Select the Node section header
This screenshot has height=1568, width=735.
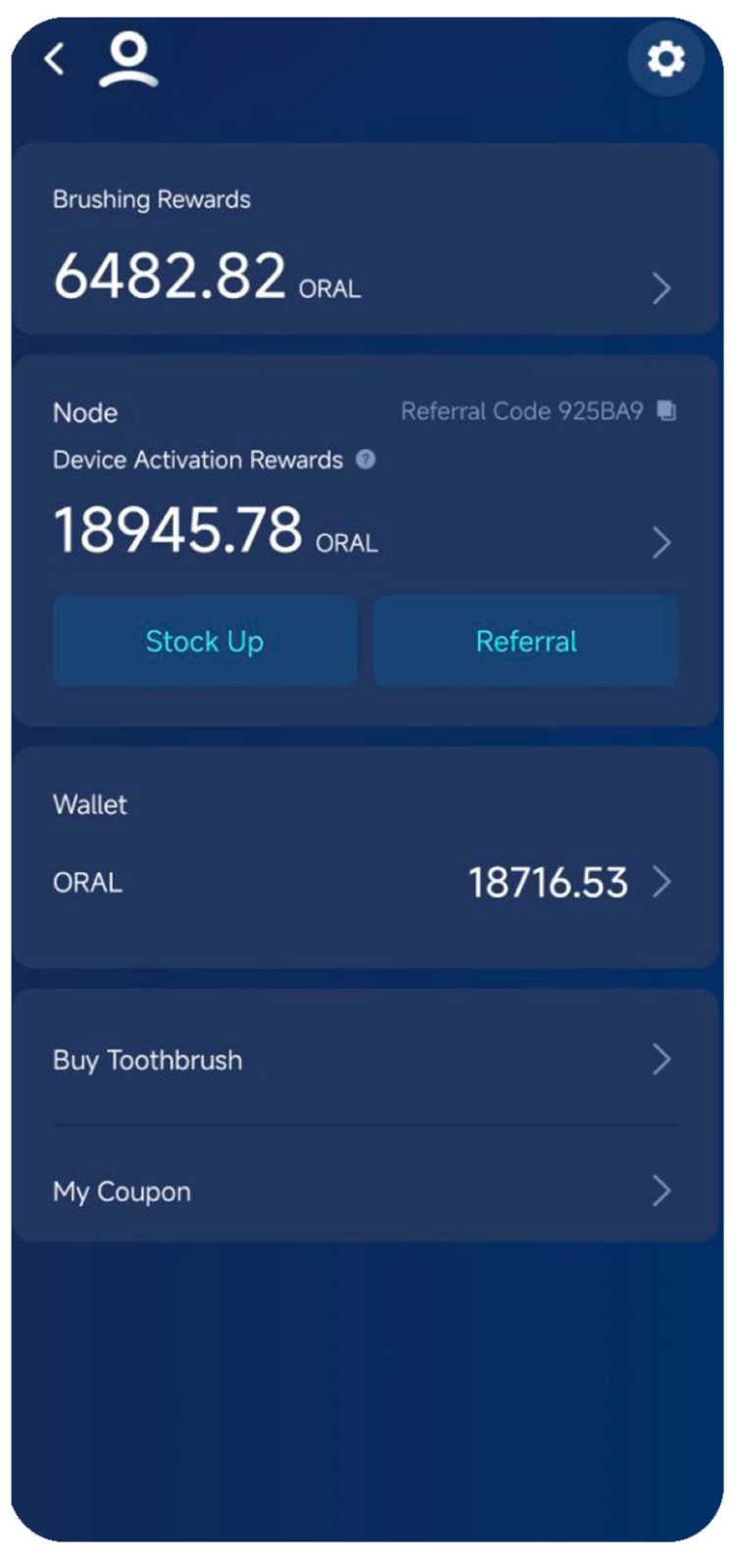point(84,413)
